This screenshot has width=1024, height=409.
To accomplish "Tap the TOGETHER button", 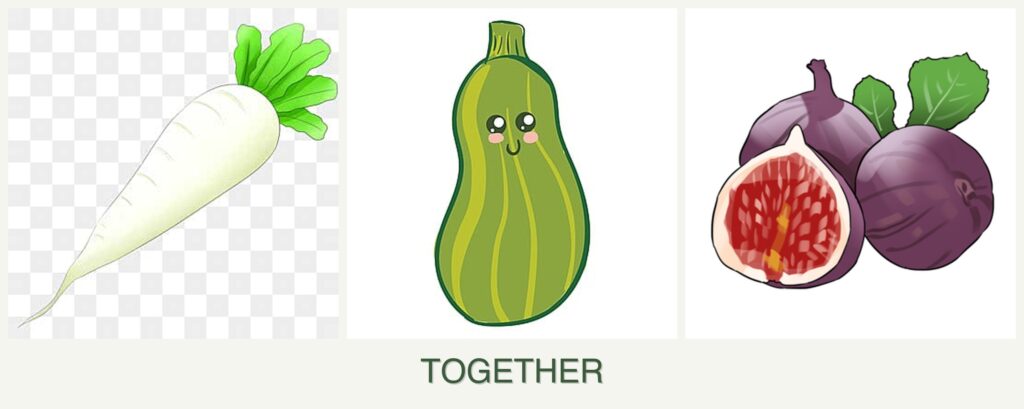I will (511, 371).
